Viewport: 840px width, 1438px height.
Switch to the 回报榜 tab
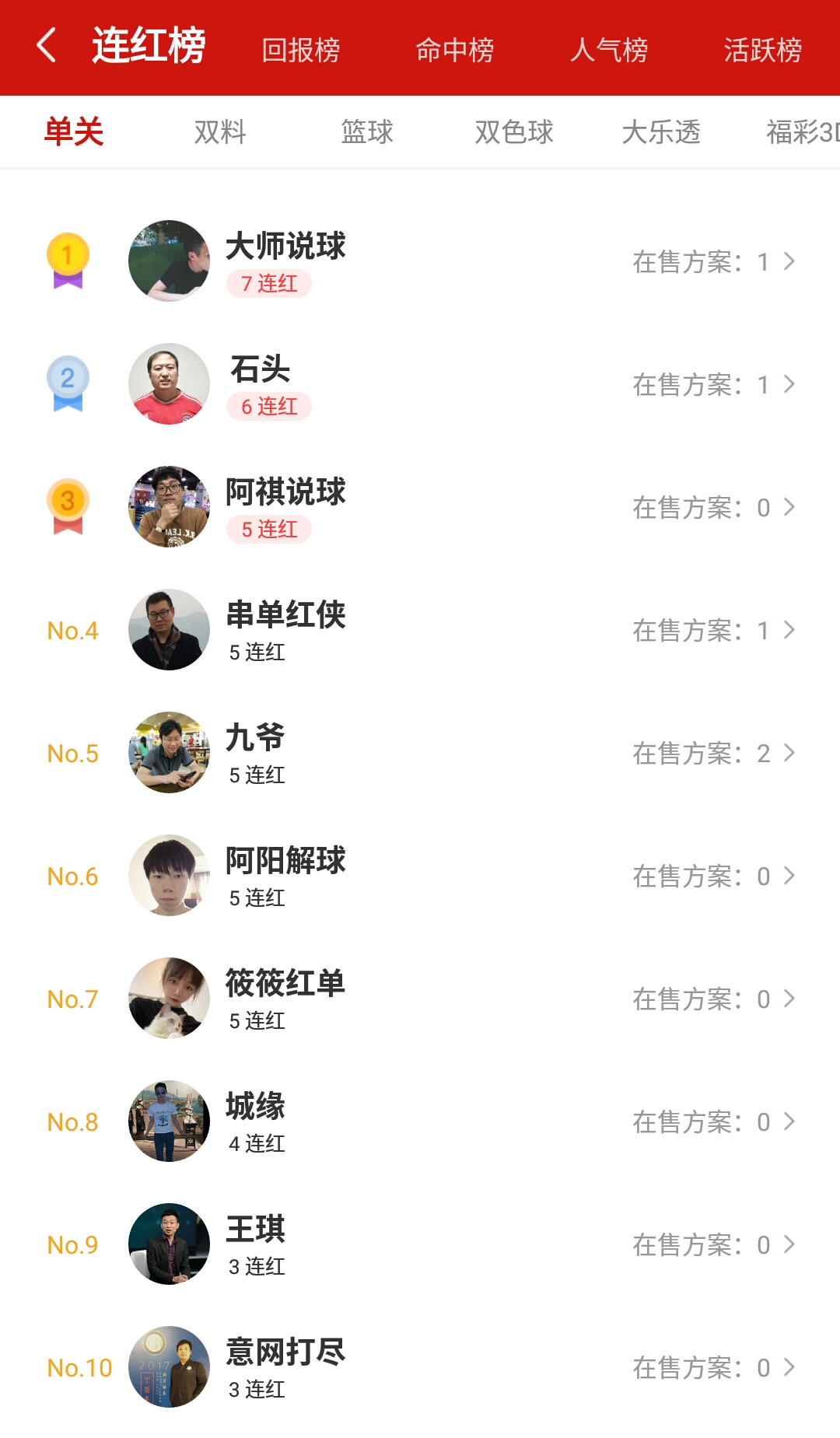click(301, 50)
